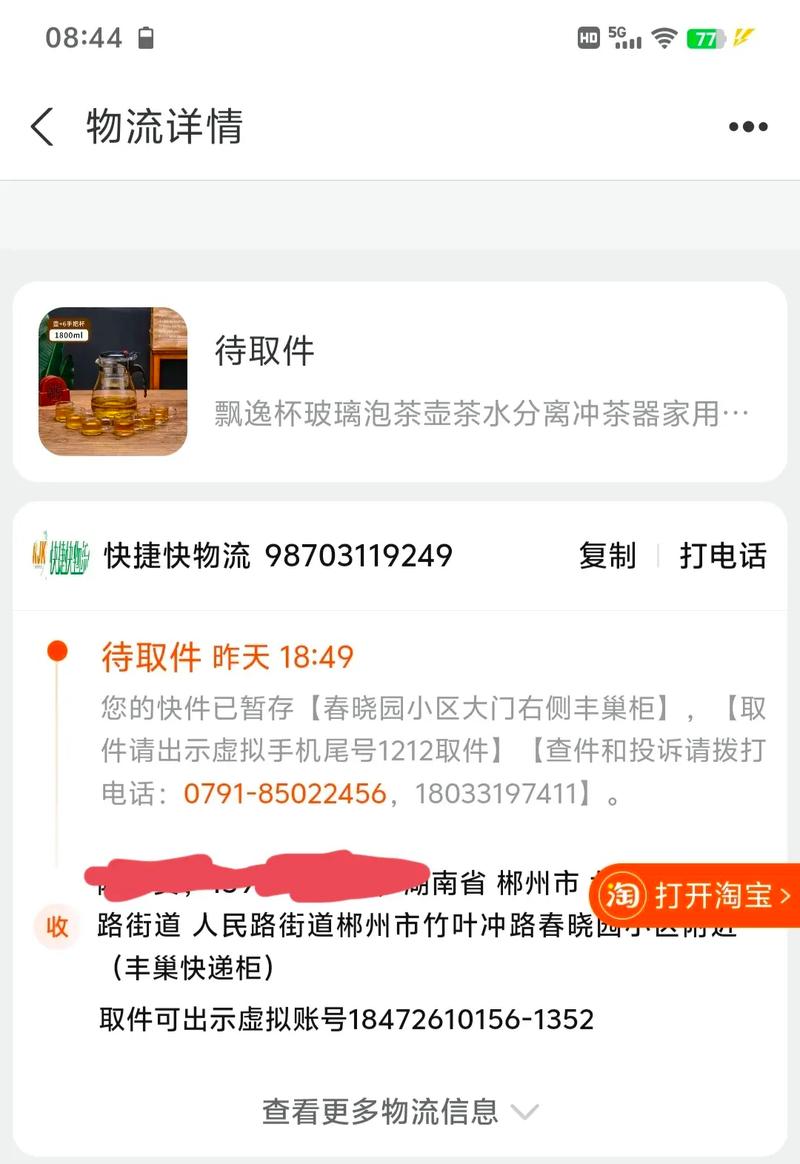Go back from 物流详情 page
Screen dimensions: 800x1164
42,127
